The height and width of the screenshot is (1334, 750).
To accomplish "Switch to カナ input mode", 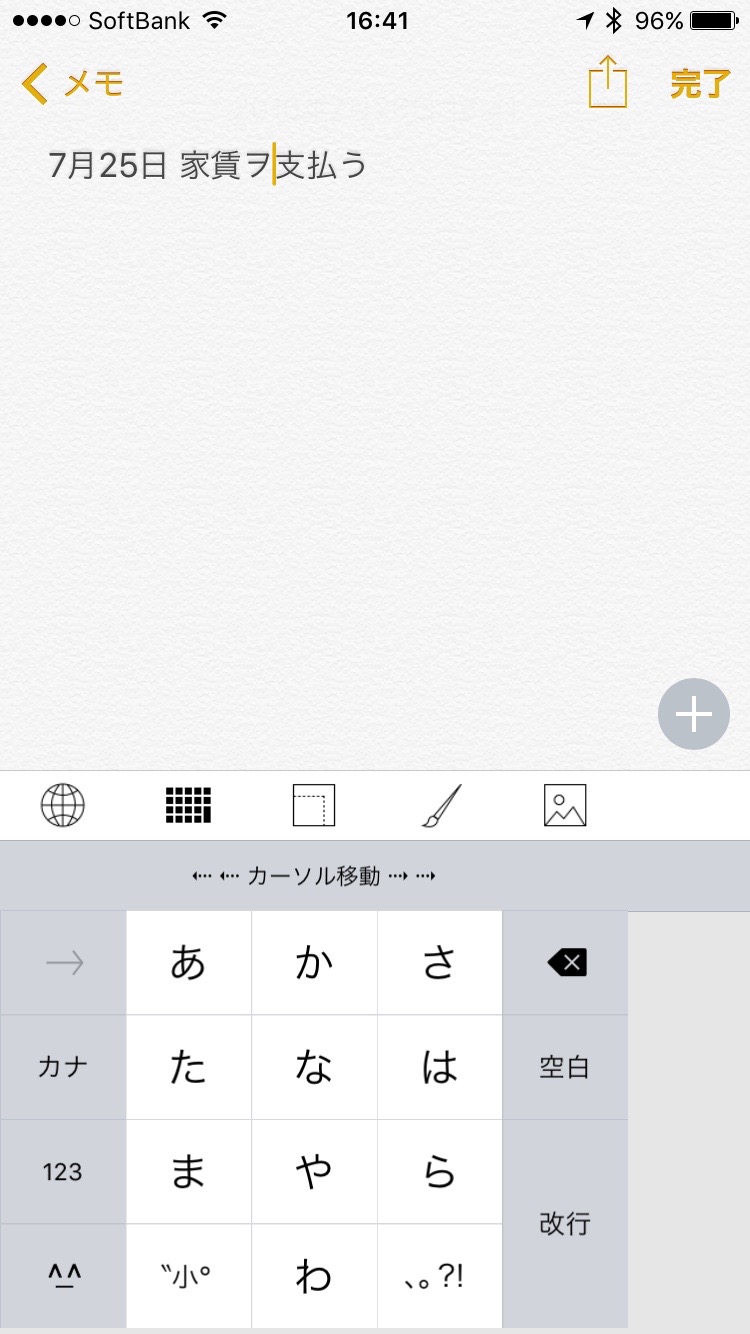I will click(63, 1067).
